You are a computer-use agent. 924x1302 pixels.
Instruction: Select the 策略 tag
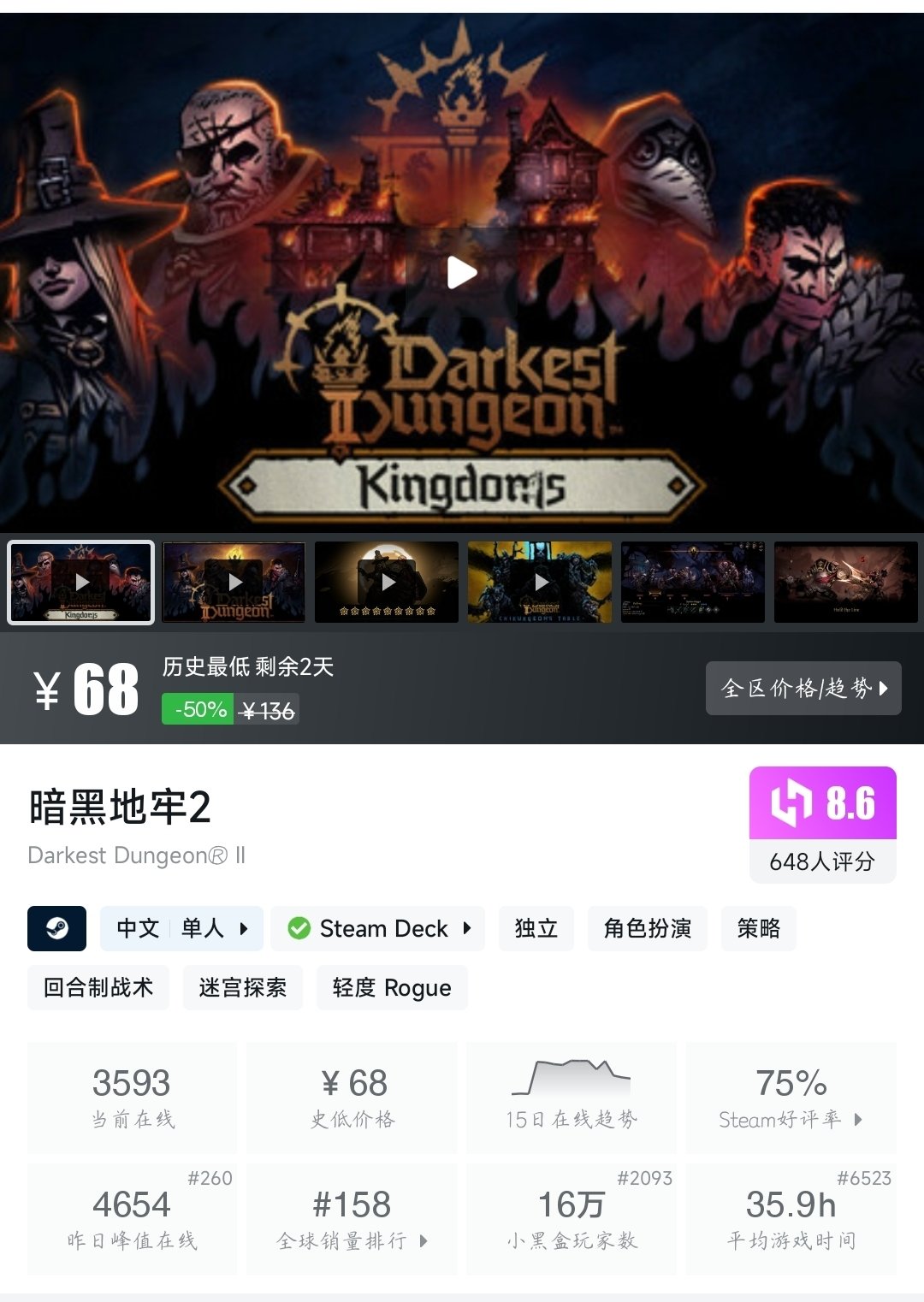pyautogui.click(x=758, y=928)
